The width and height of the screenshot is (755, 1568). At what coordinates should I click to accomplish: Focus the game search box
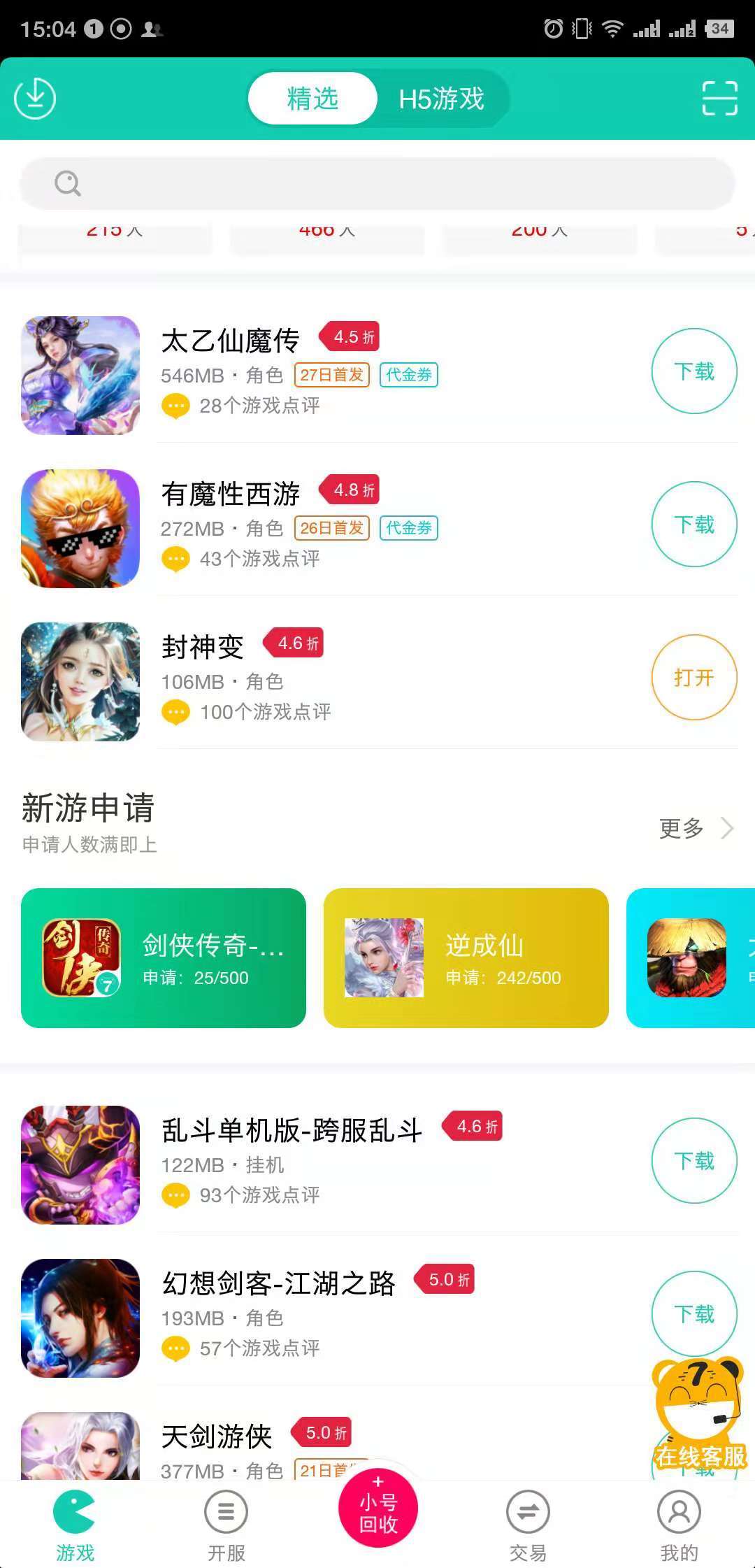377,183
